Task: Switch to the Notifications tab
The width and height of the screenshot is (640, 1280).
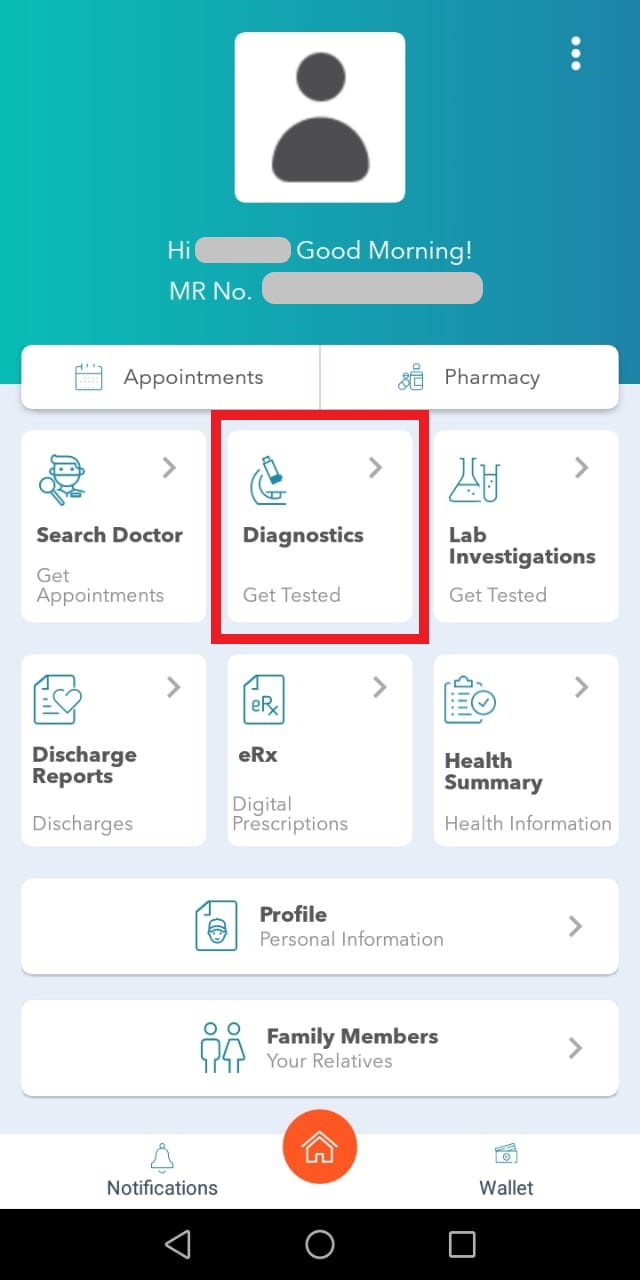Action: point(162,1171)
